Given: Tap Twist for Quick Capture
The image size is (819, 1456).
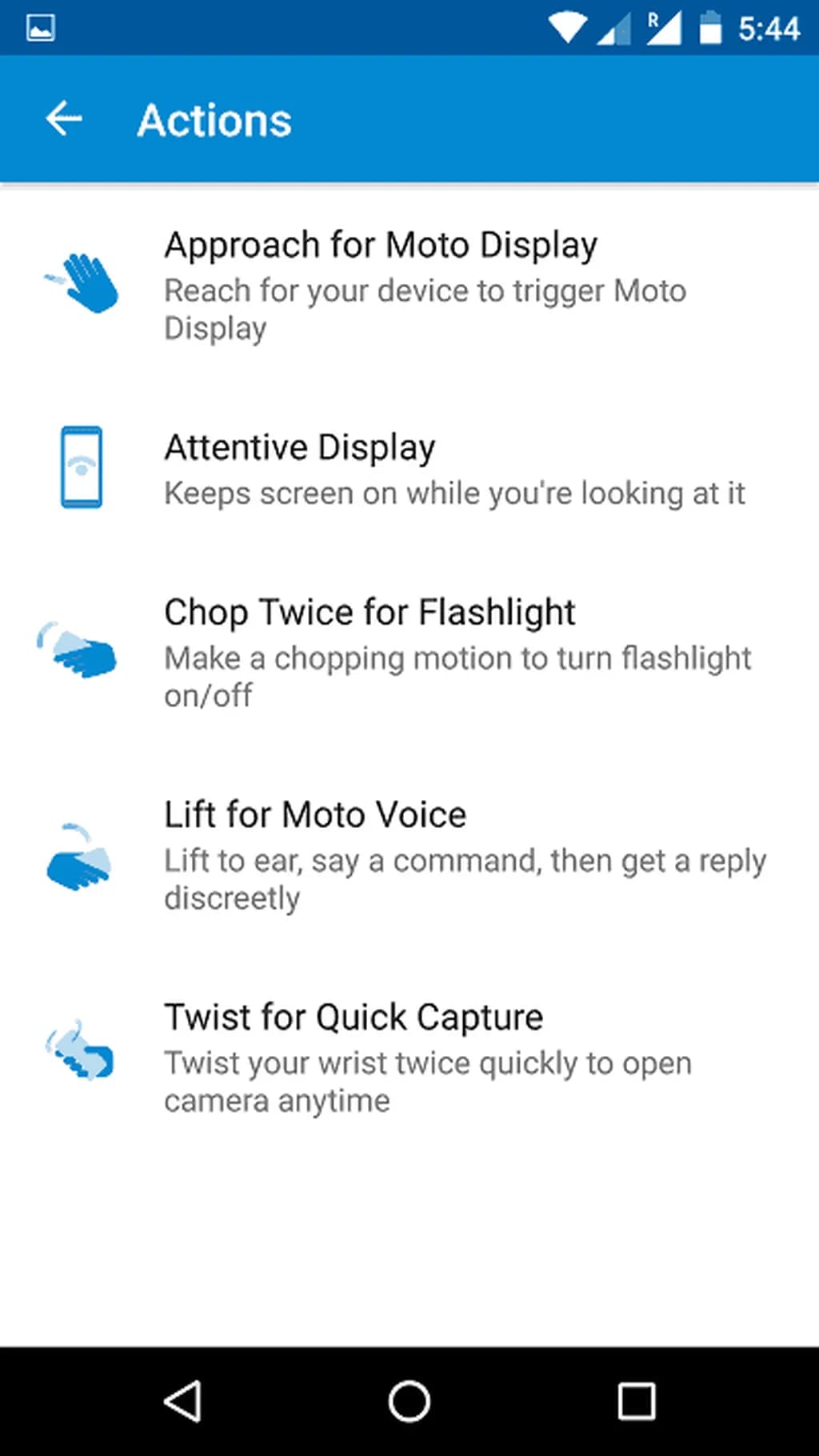Looking at the screenshot, I should pyautogui.click(x=408, y=1057).
